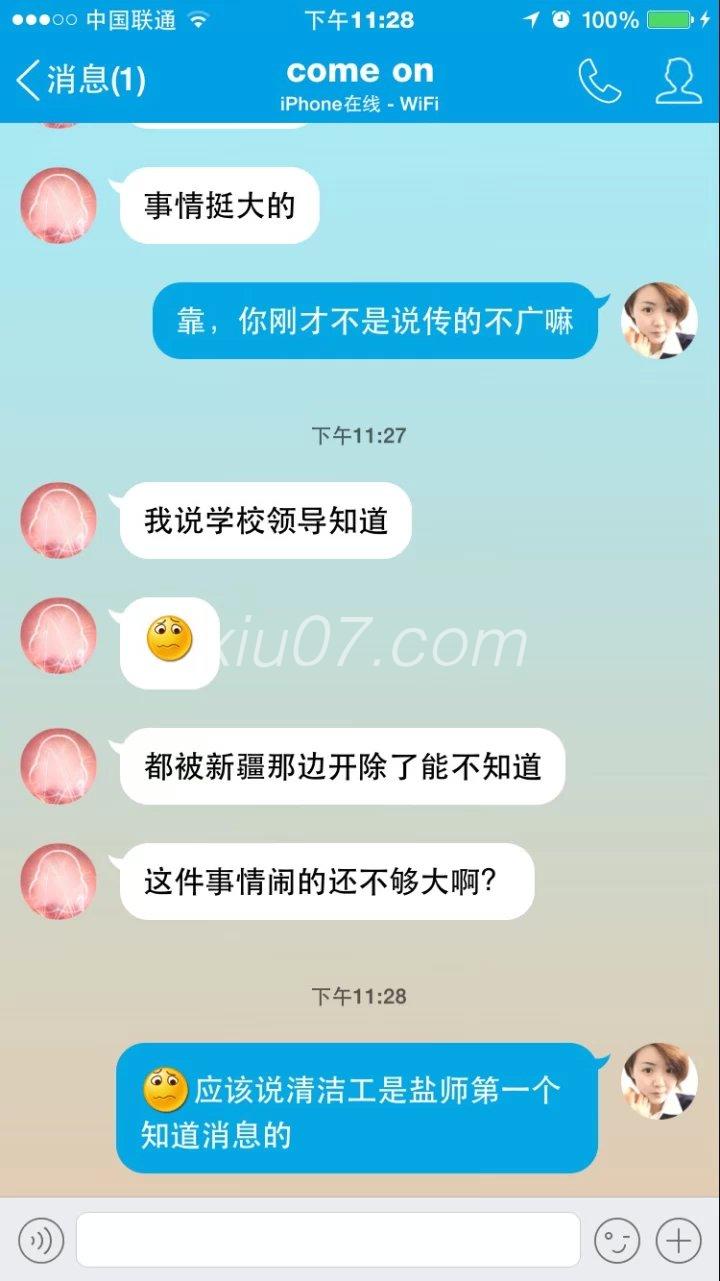
Task: Tap my avatar beside 靠，你刚才不是说传的不广嘛
Action: pos(659,320)
